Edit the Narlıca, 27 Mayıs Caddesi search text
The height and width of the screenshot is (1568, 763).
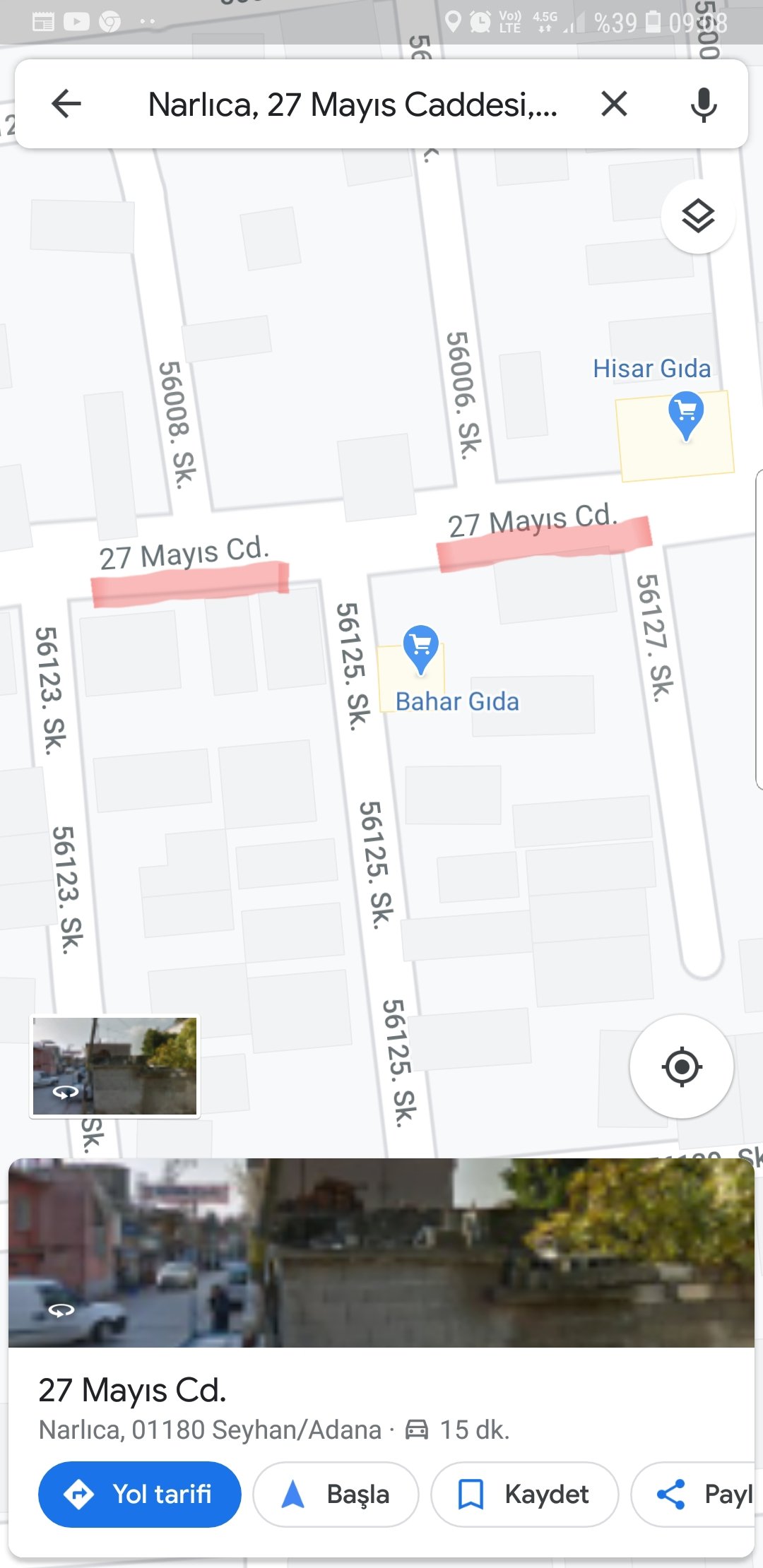pyautogui.click(x=352, y=105)
